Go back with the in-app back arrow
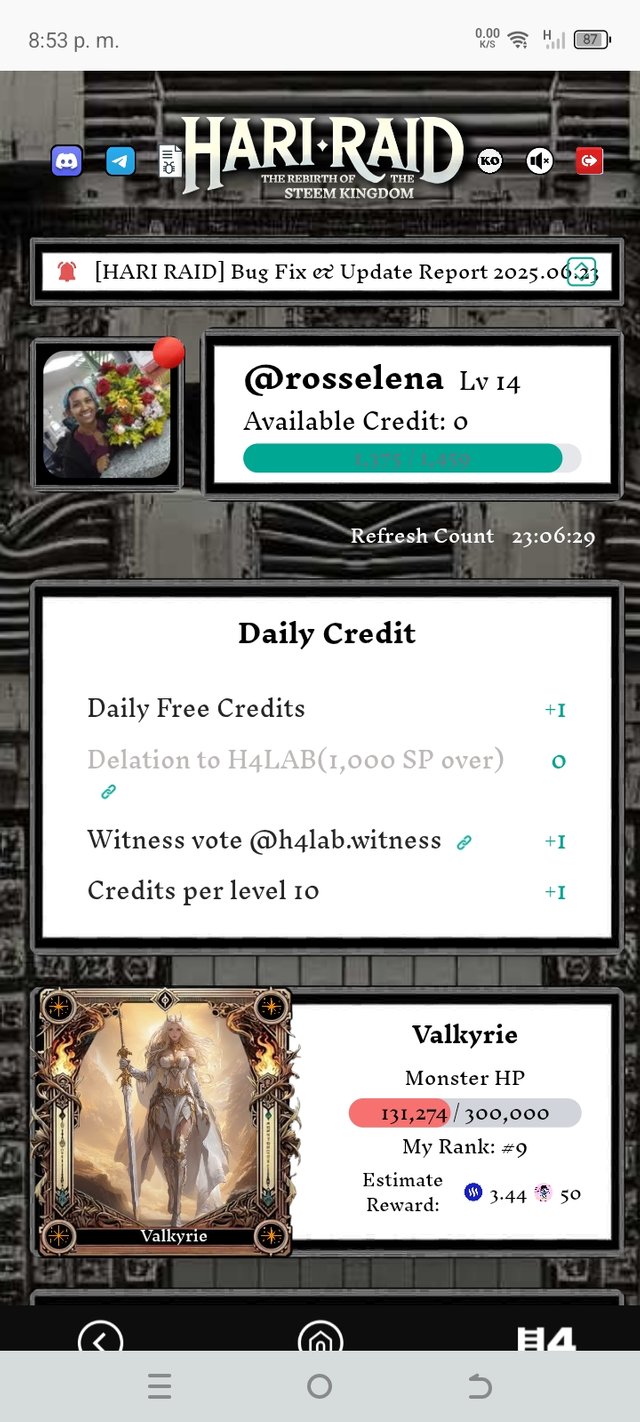 (x=100, y=1338)
